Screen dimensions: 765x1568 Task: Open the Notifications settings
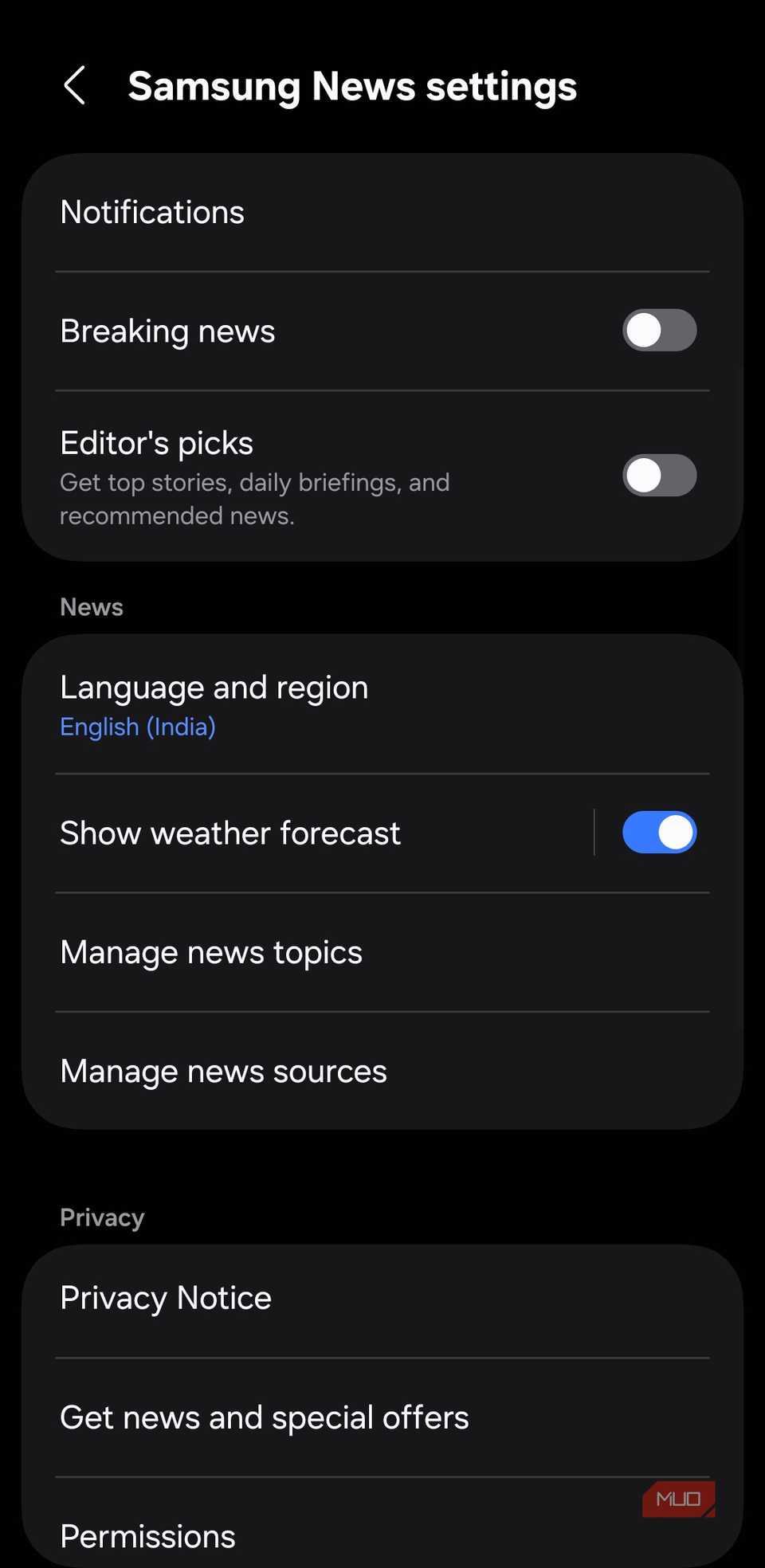pos(152,212)
